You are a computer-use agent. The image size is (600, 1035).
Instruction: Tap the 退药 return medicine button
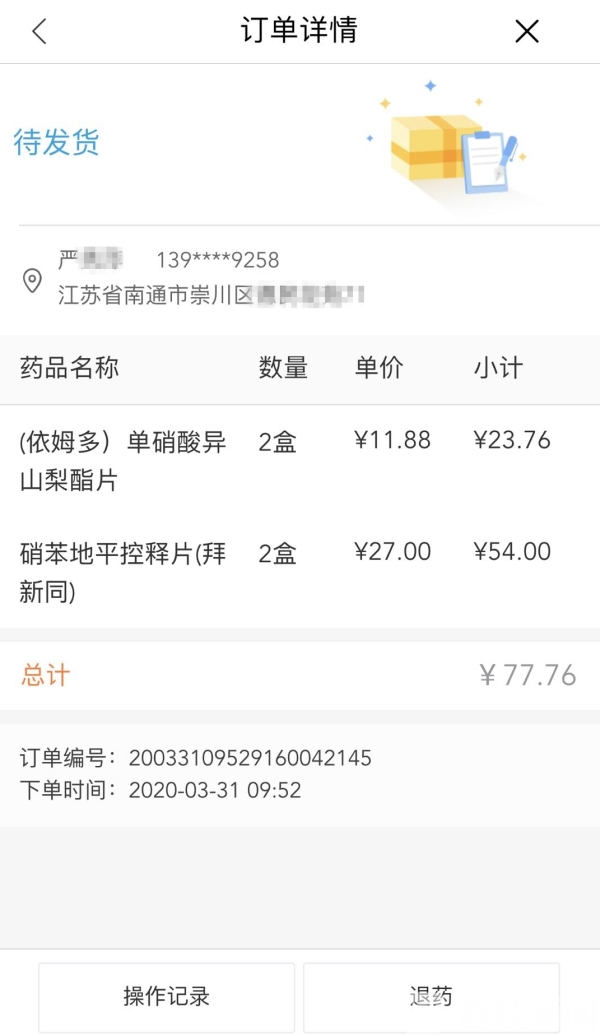(x=432, y=996)
